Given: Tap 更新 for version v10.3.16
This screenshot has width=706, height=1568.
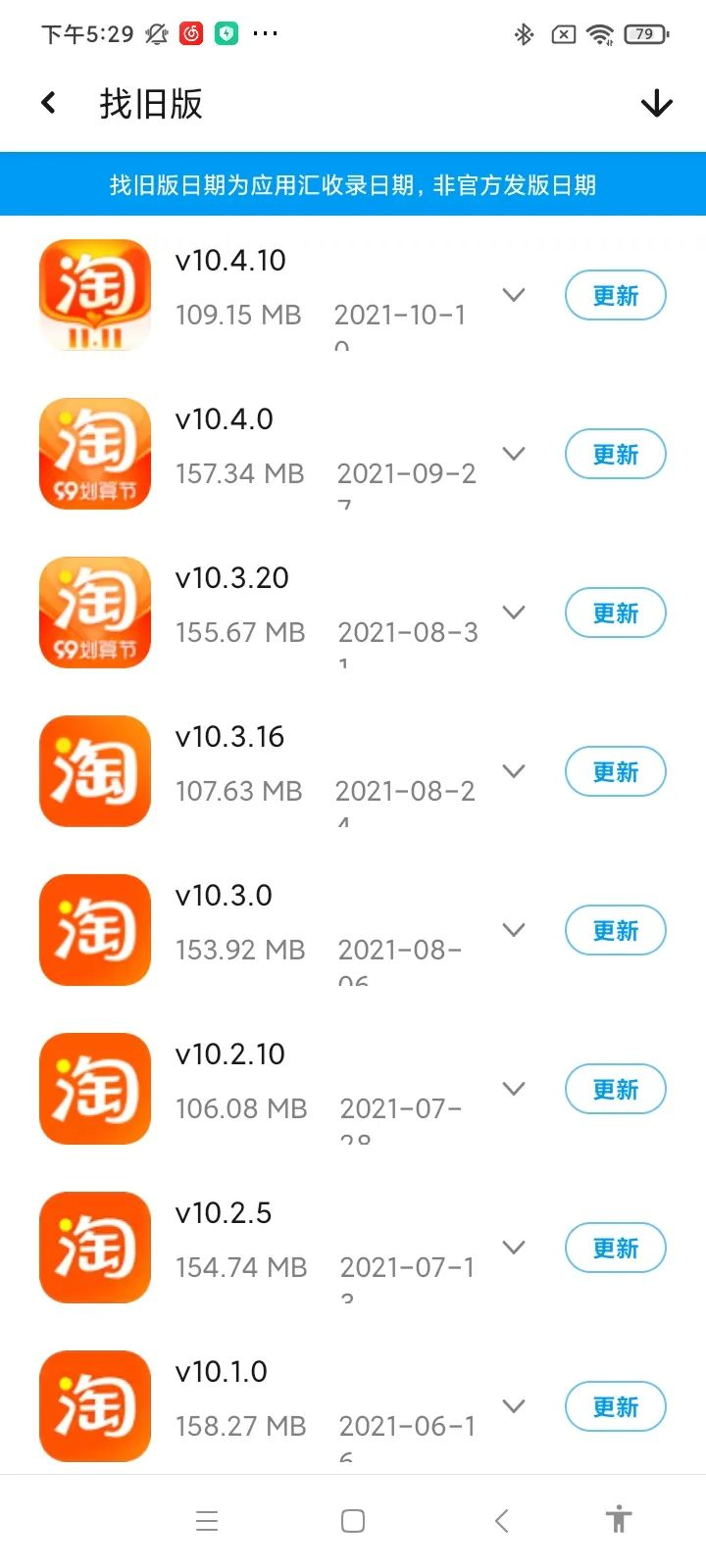Looking at the screenshot, I should 615,772.
